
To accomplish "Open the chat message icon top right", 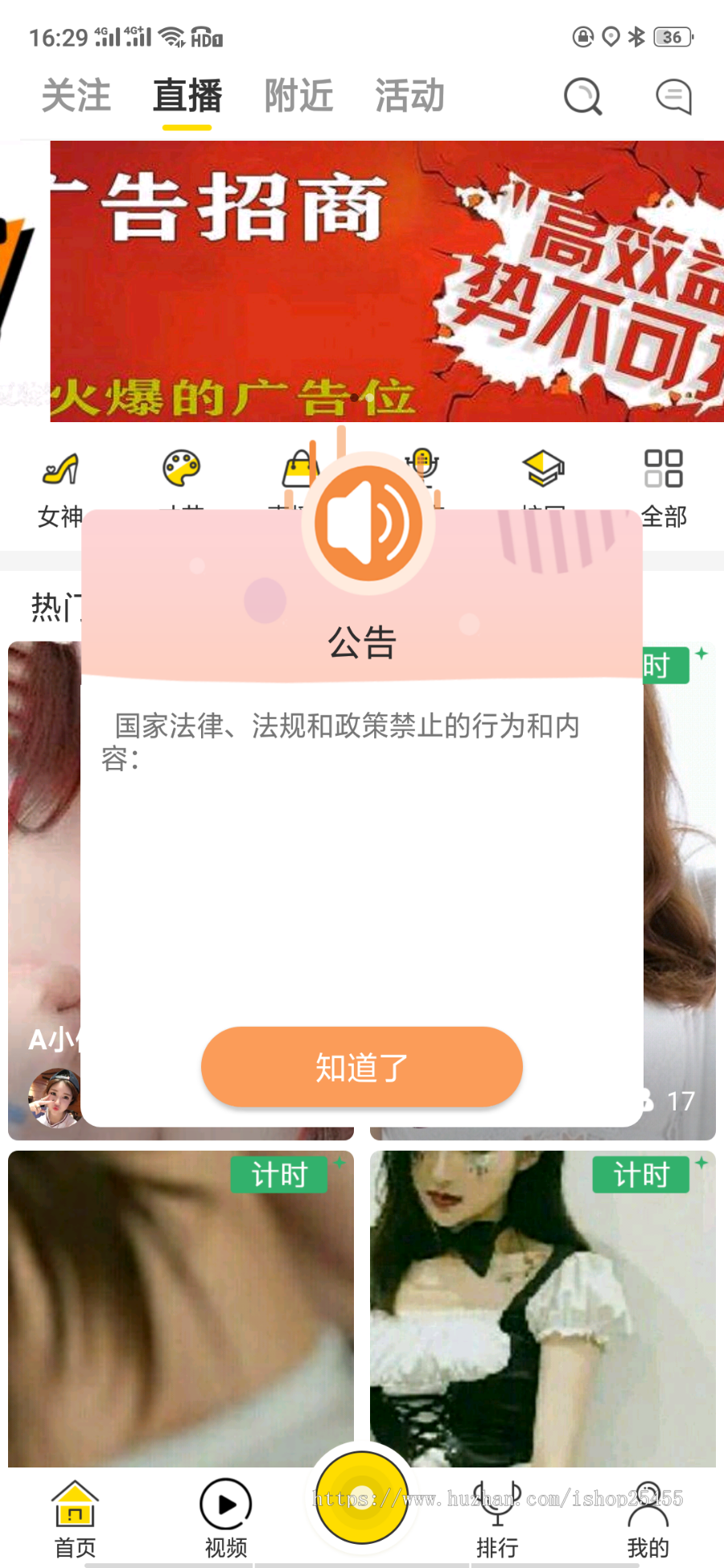I will coord(673,96).
